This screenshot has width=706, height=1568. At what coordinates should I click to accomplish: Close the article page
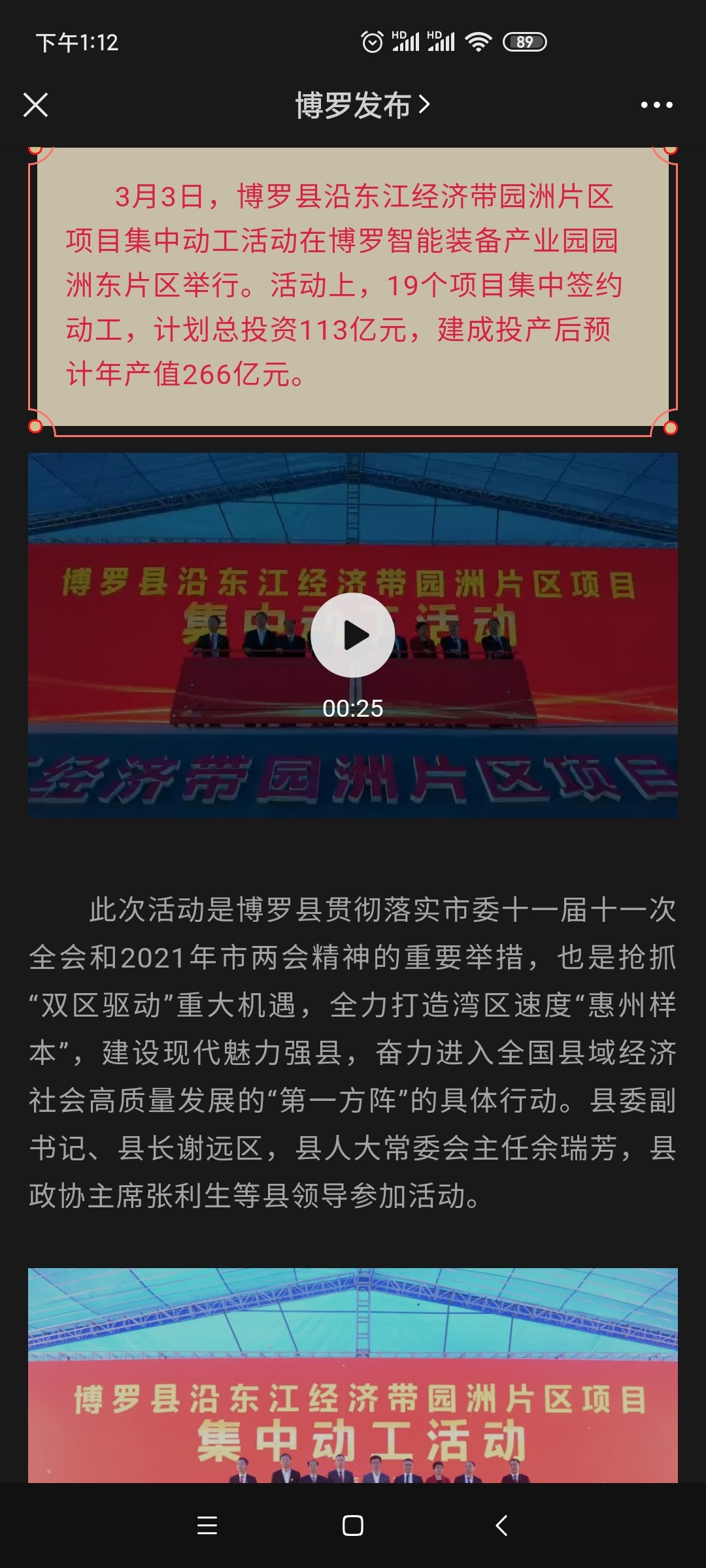pyautogui.click(x=36, y=105)
